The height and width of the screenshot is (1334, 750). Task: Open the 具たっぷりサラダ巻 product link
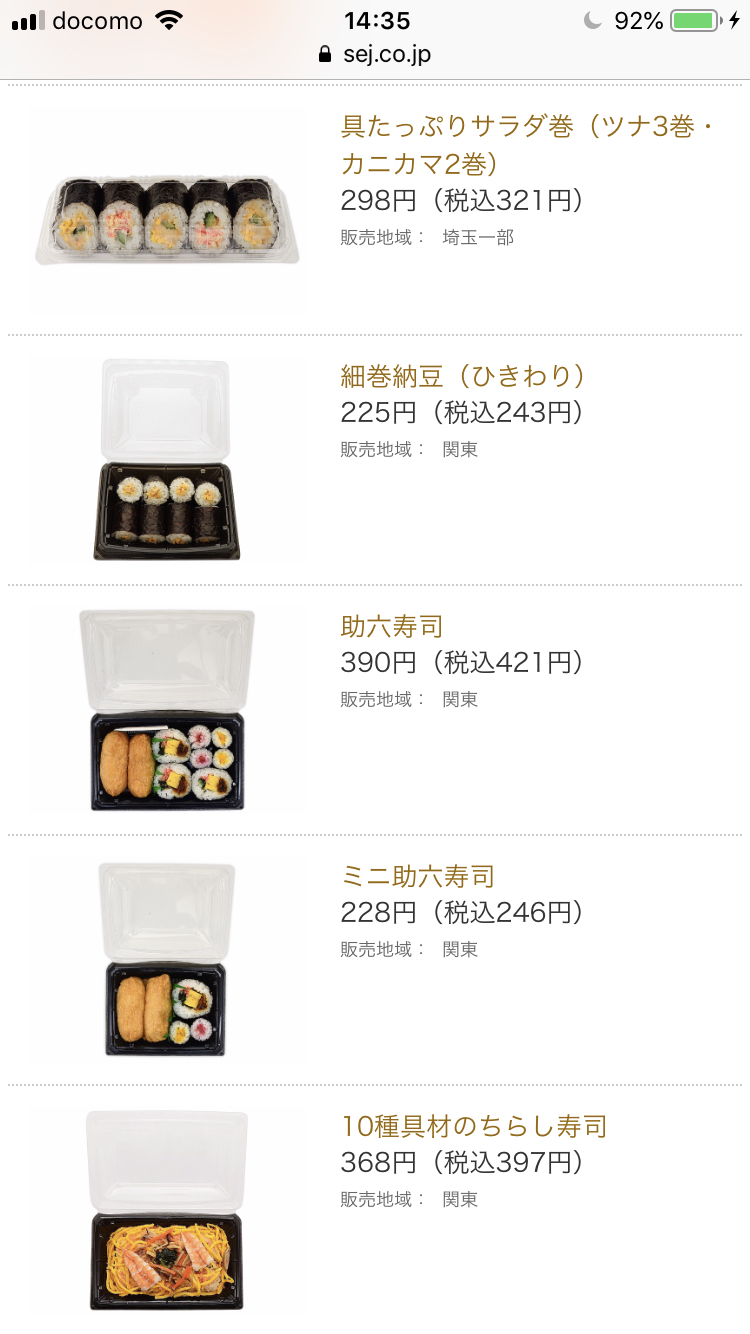coord(527,144)
